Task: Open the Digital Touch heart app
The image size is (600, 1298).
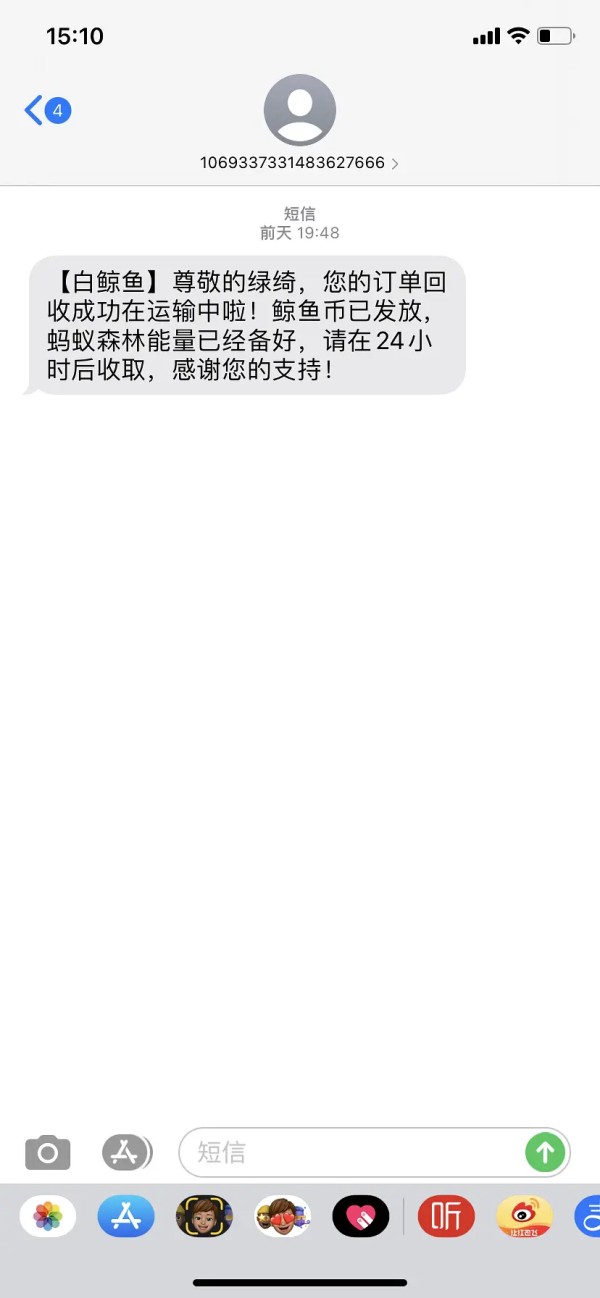Action: click(x=360, y=1216)
